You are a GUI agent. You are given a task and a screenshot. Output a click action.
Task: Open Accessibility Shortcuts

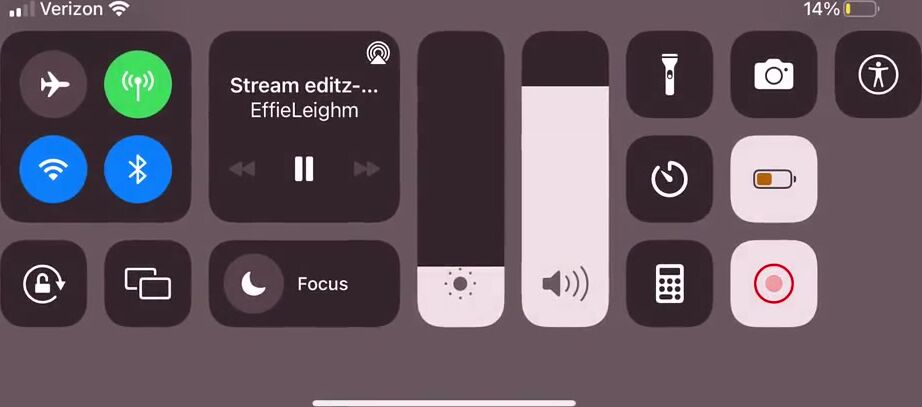point(878,75)
